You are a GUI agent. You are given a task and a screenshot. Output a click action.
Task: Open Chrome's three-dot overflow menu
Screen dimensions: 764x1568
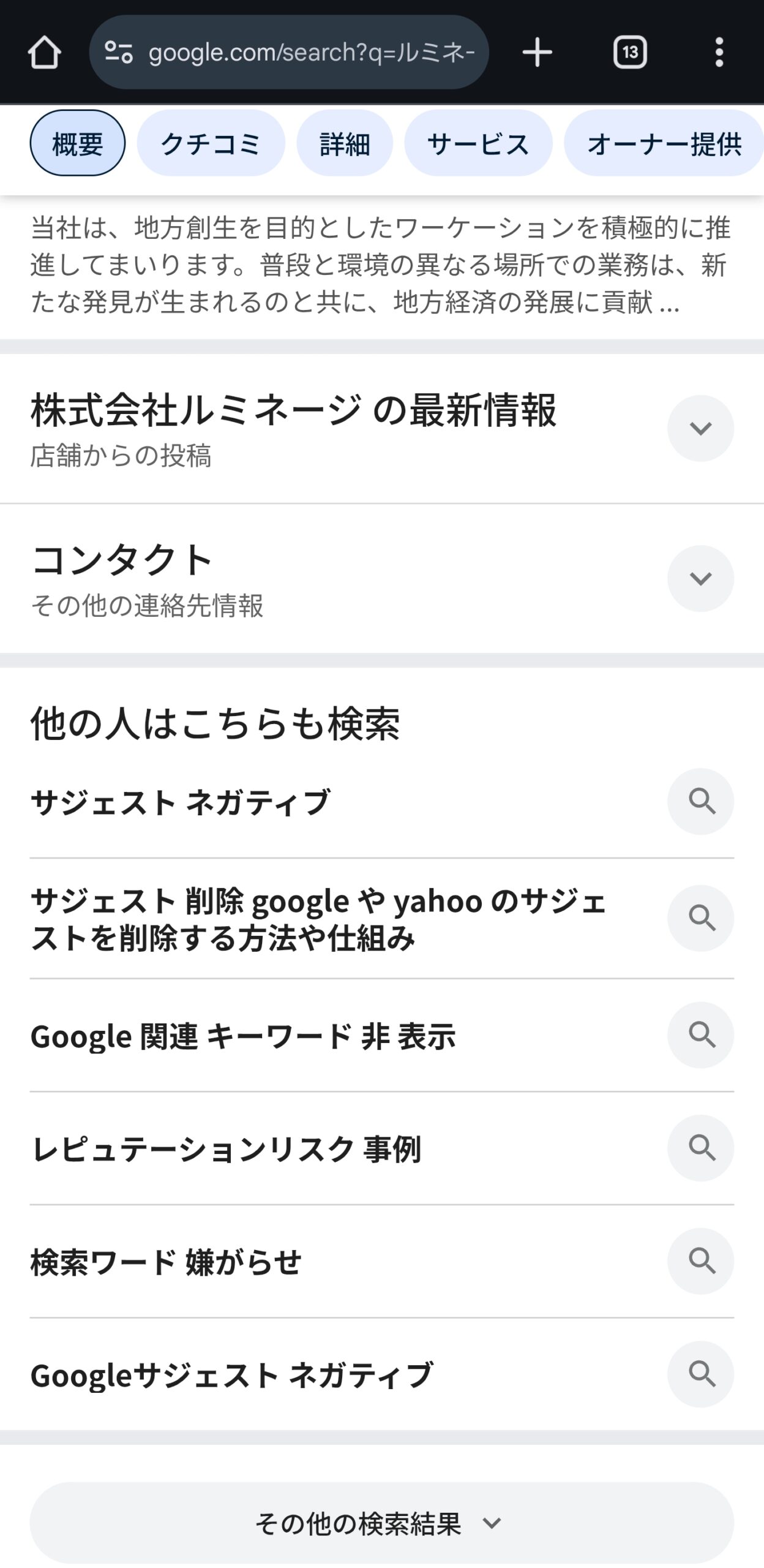(720, 53)
